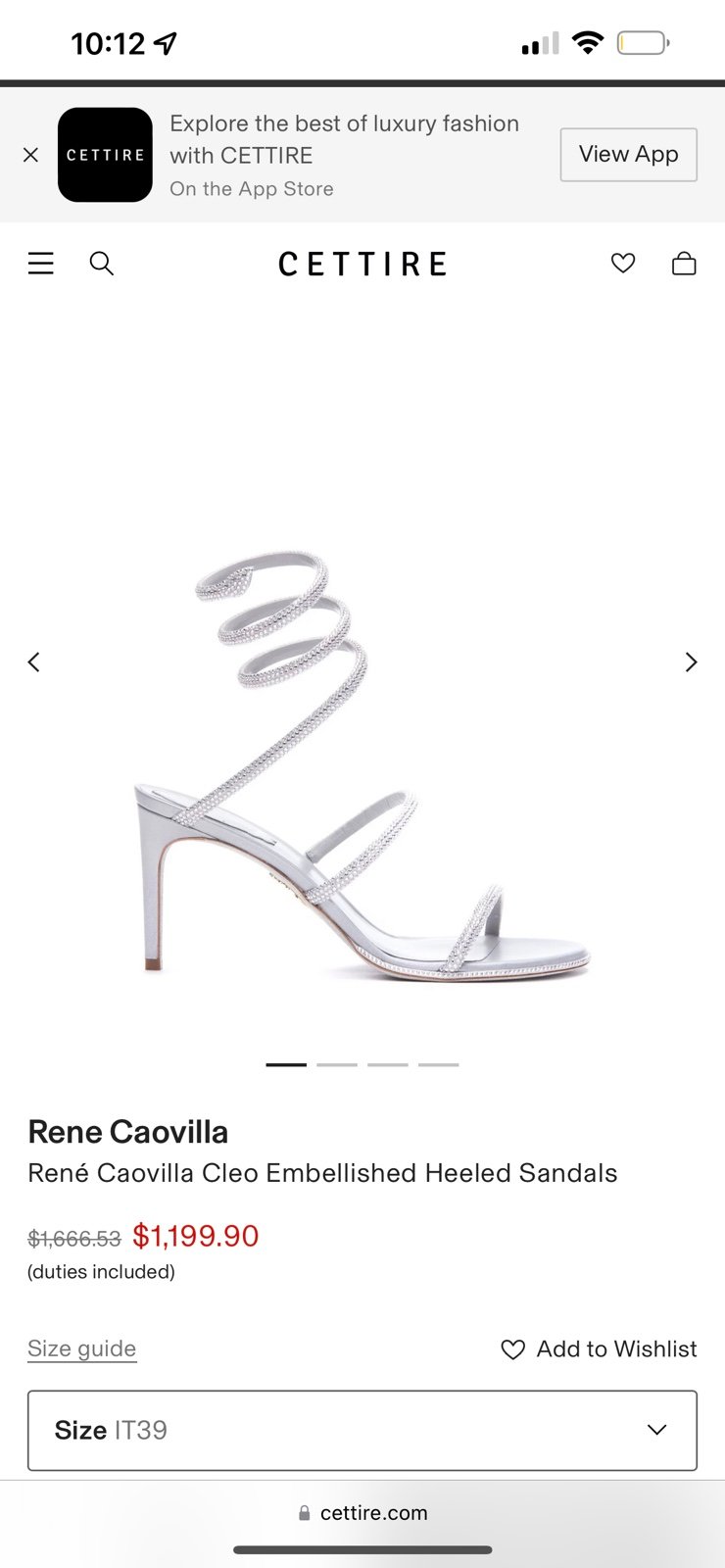
Task: Open the wishlist heart in header
Action: 623,263
